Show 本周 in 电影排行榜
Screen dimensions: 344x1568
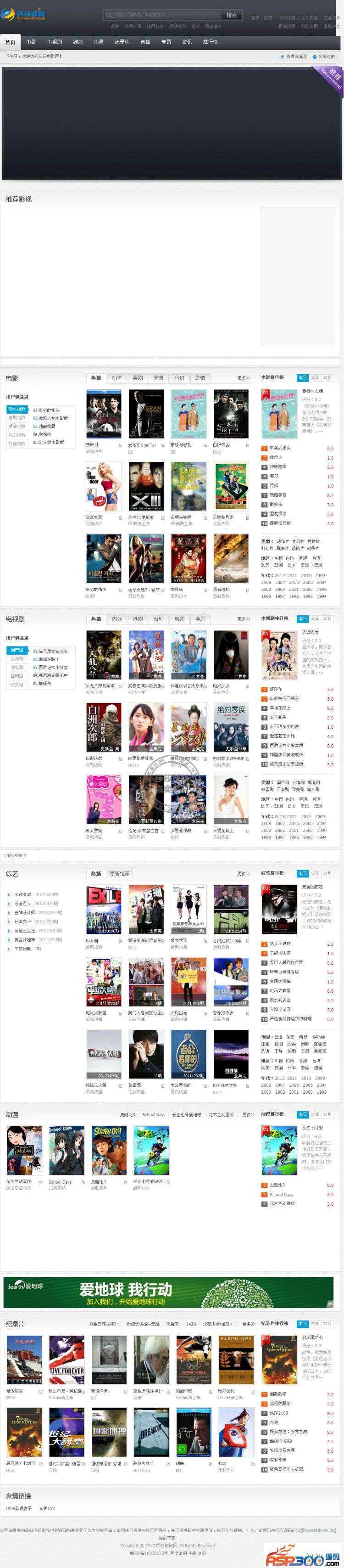[x=315, y=377]
